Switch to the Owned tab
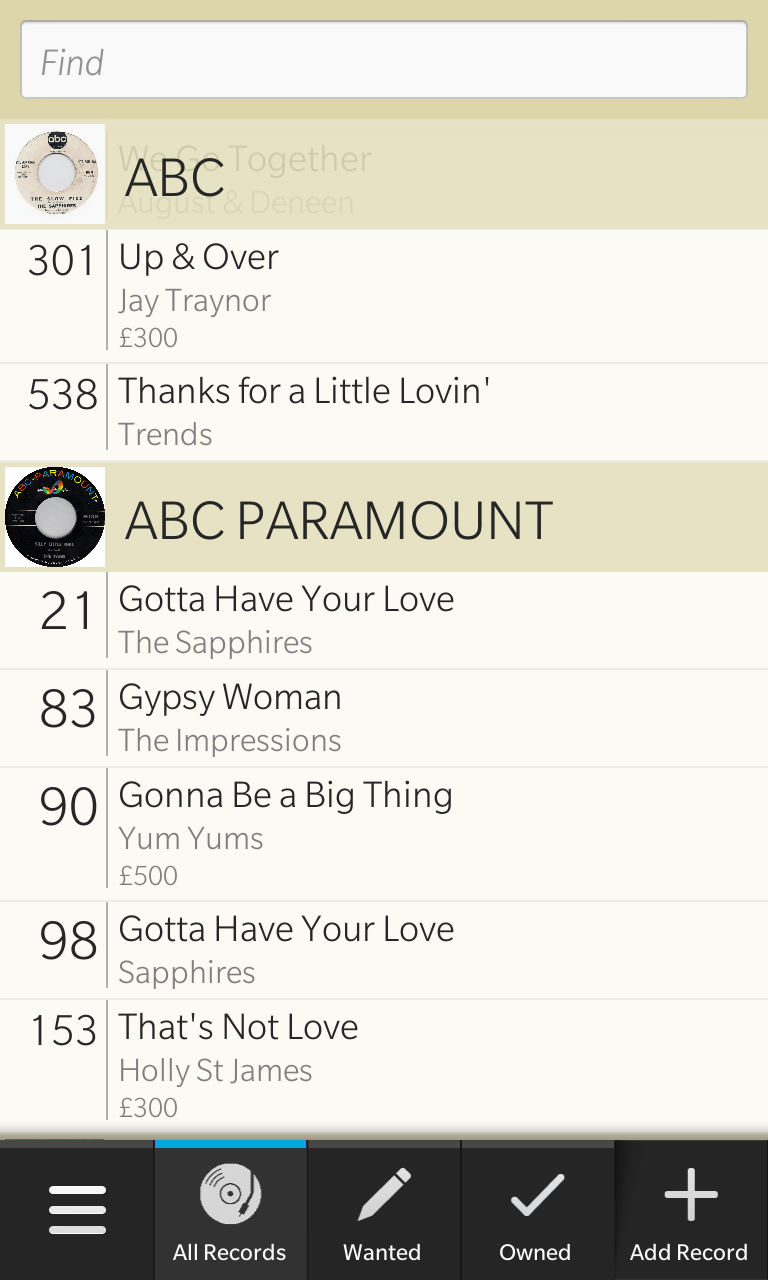The width and height of the screenshot is (768, 1280). pyautogui.click(x=537, y=1210)
